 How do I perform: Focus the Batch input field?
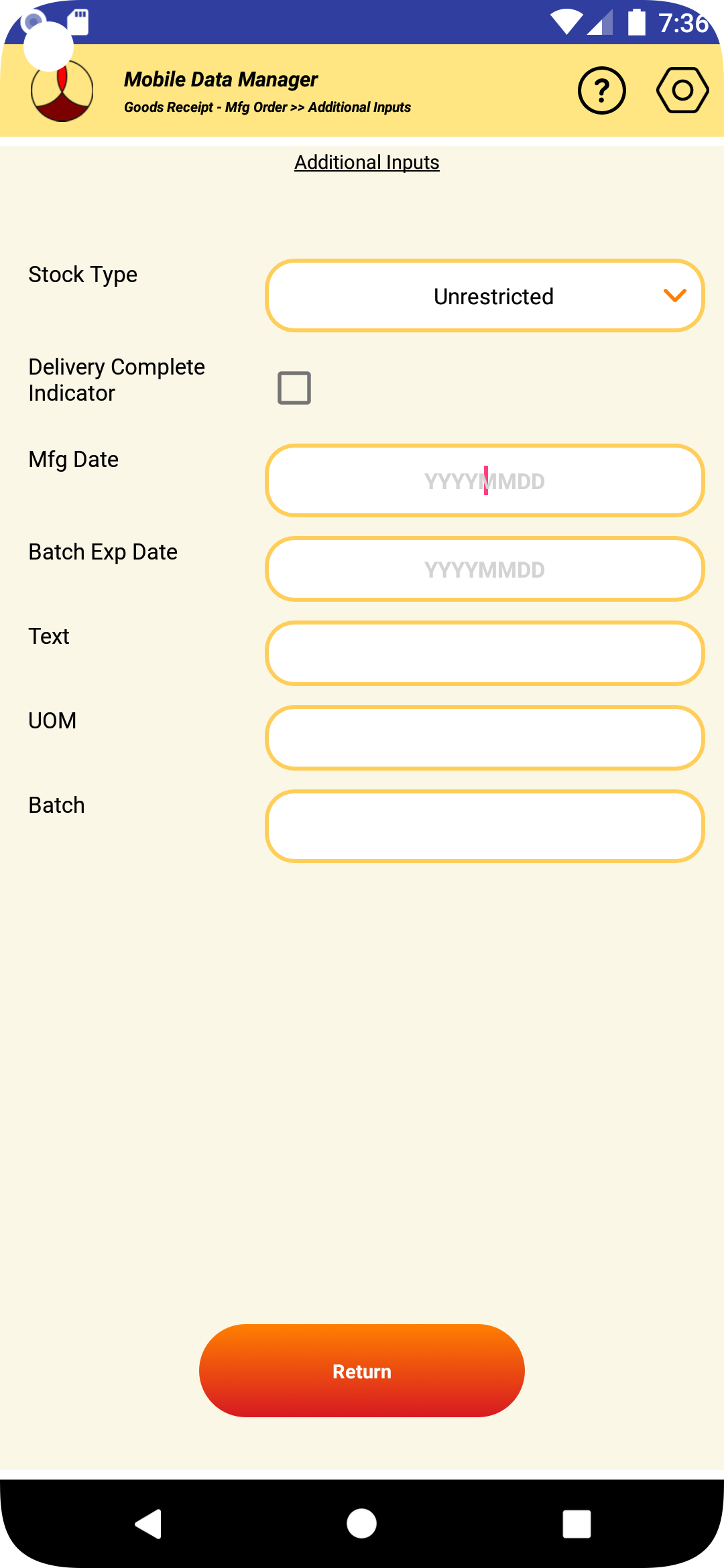[485, 826]
